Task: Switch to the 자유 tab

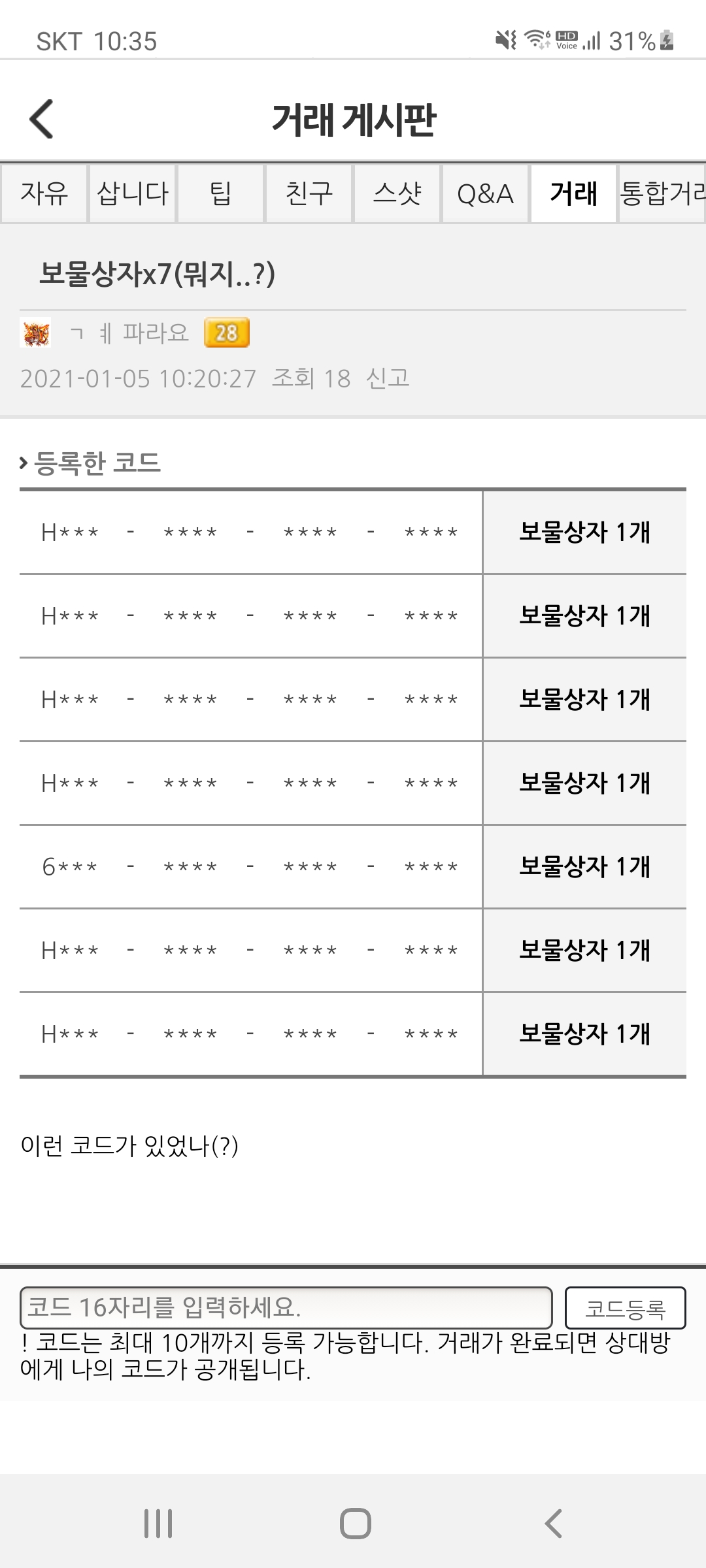Action: click(44, 194)
